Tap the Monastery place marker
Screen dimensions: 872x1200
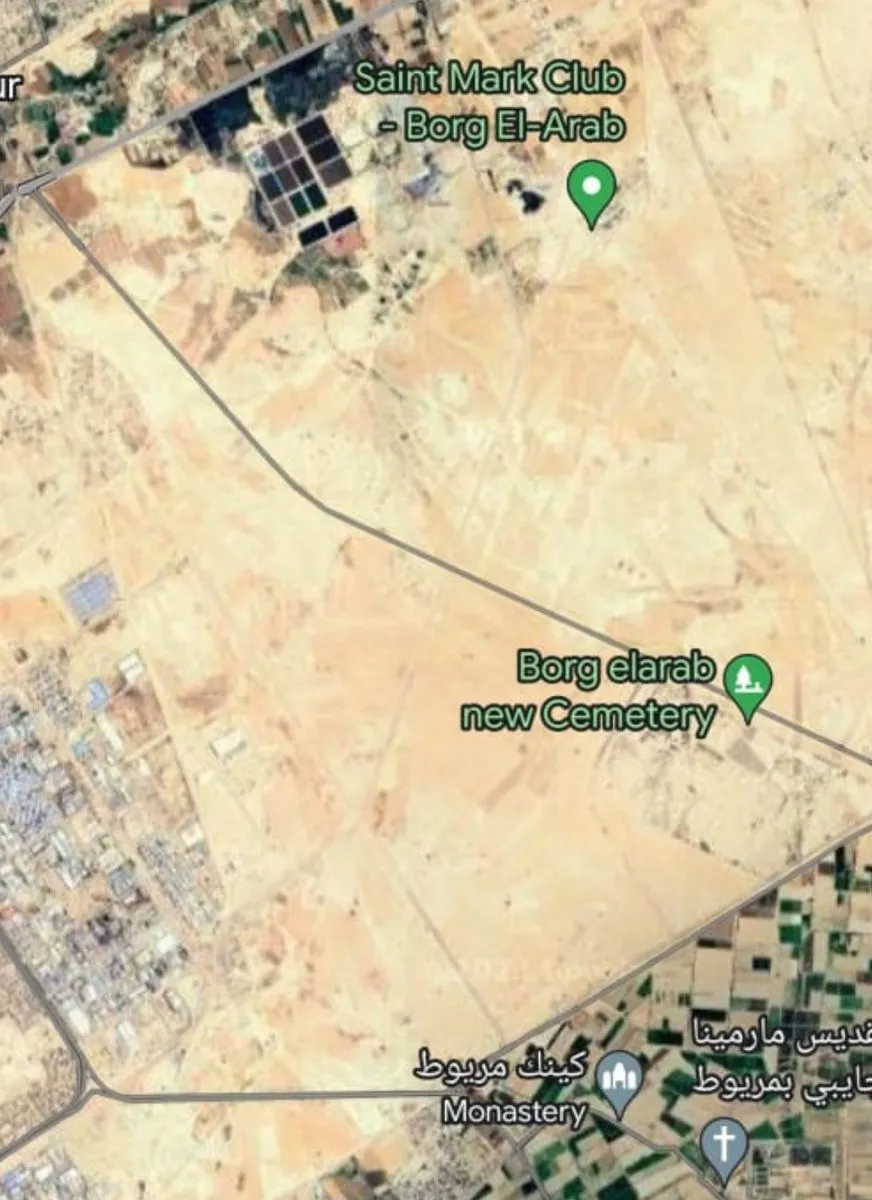620,1080
